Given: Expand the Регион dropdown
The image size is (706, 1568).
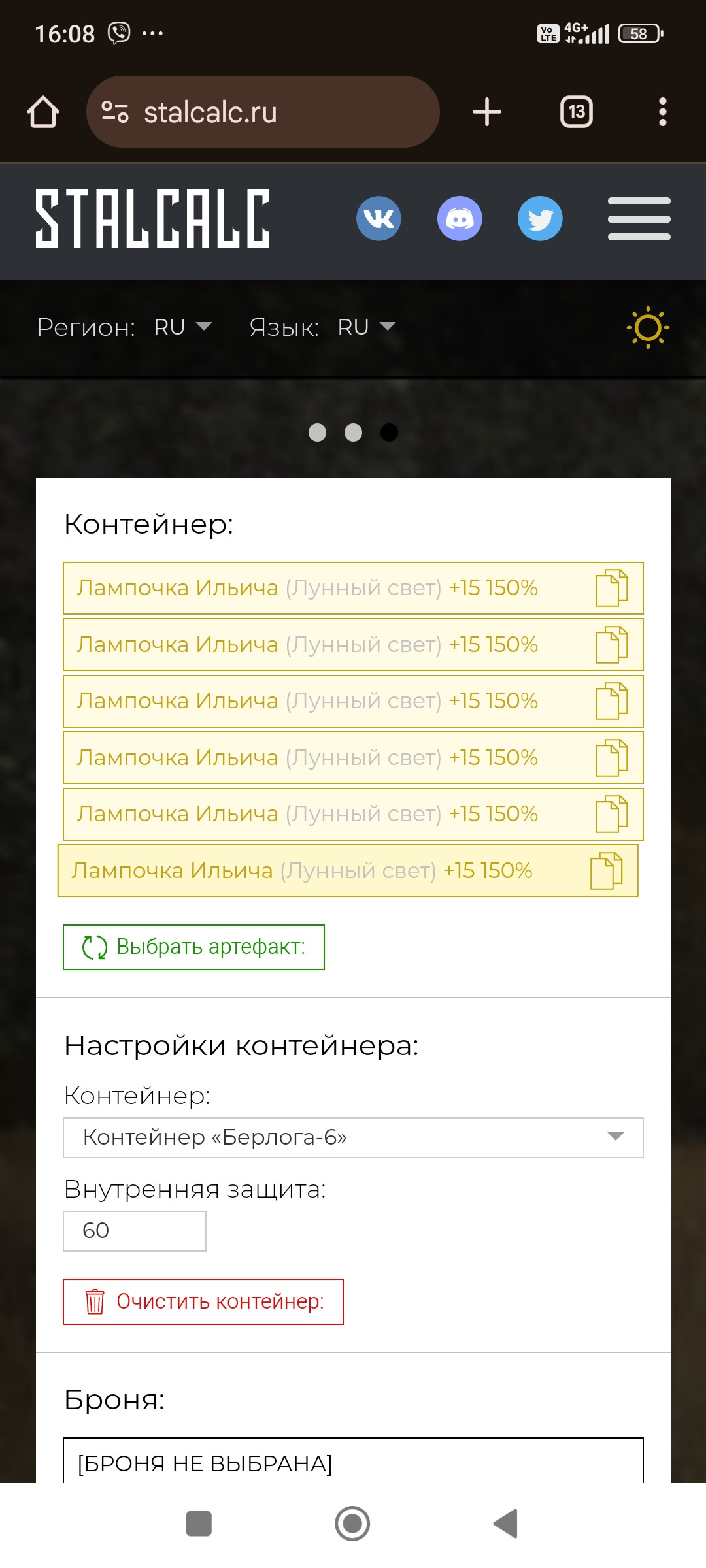Looking at the screenshot, I should click(x=183, y=327).
